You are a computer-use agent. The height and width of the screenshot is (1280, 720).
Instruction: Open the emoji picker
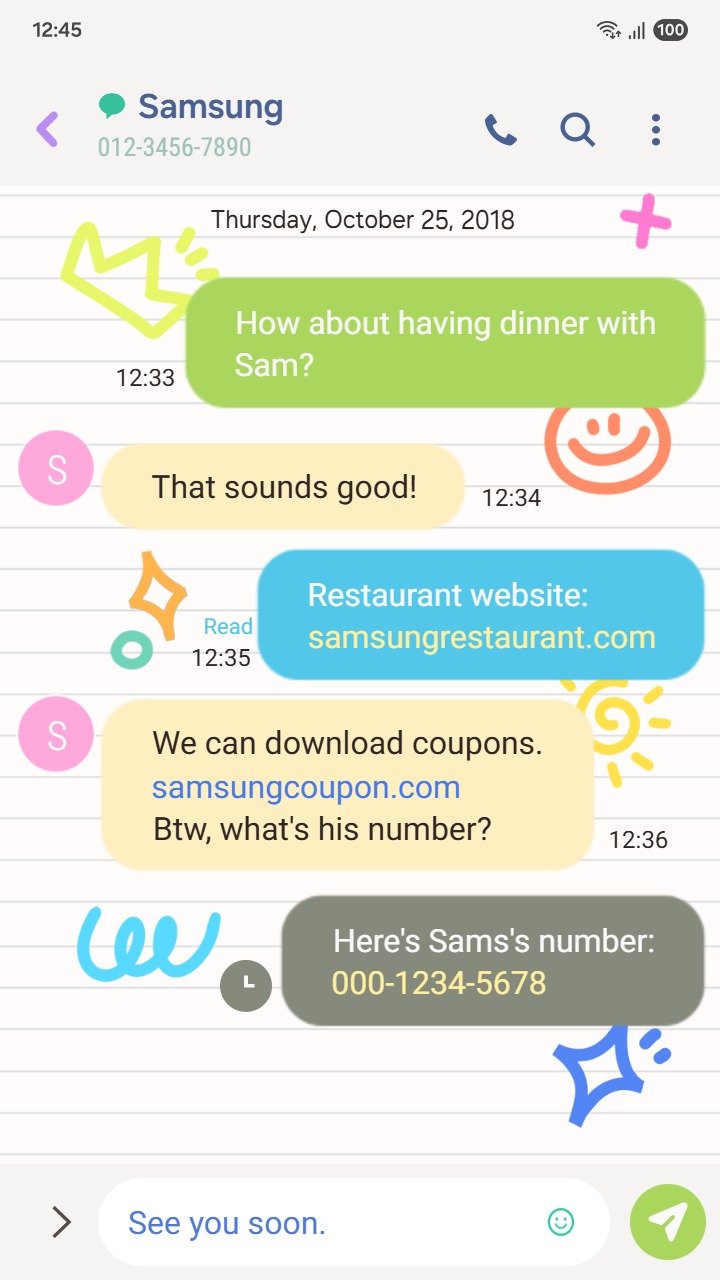pyautogui.click(x=561, y=1222)
